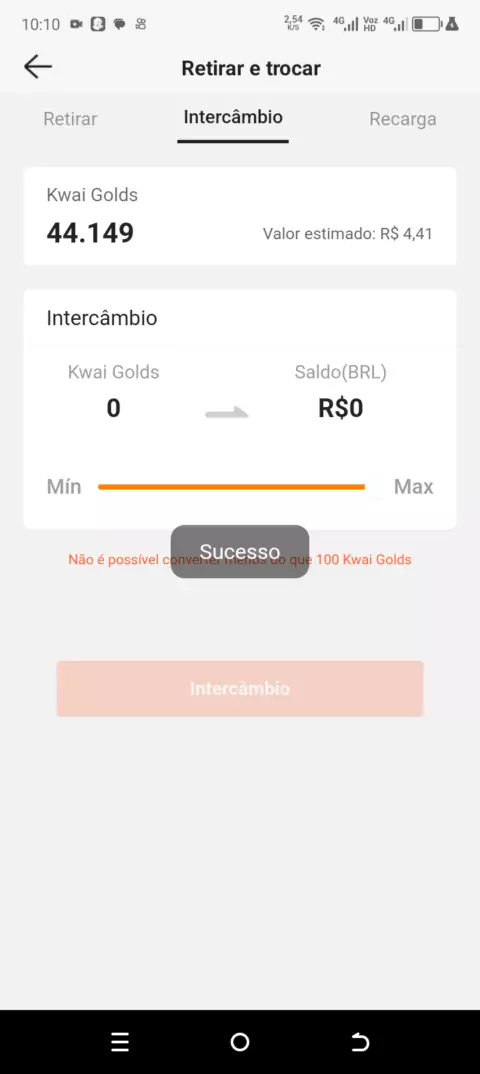The width and height of the screenshot is (480, 1074).
Task: Select the Intercâmbio tab
Action: click(x=233, y=117)
